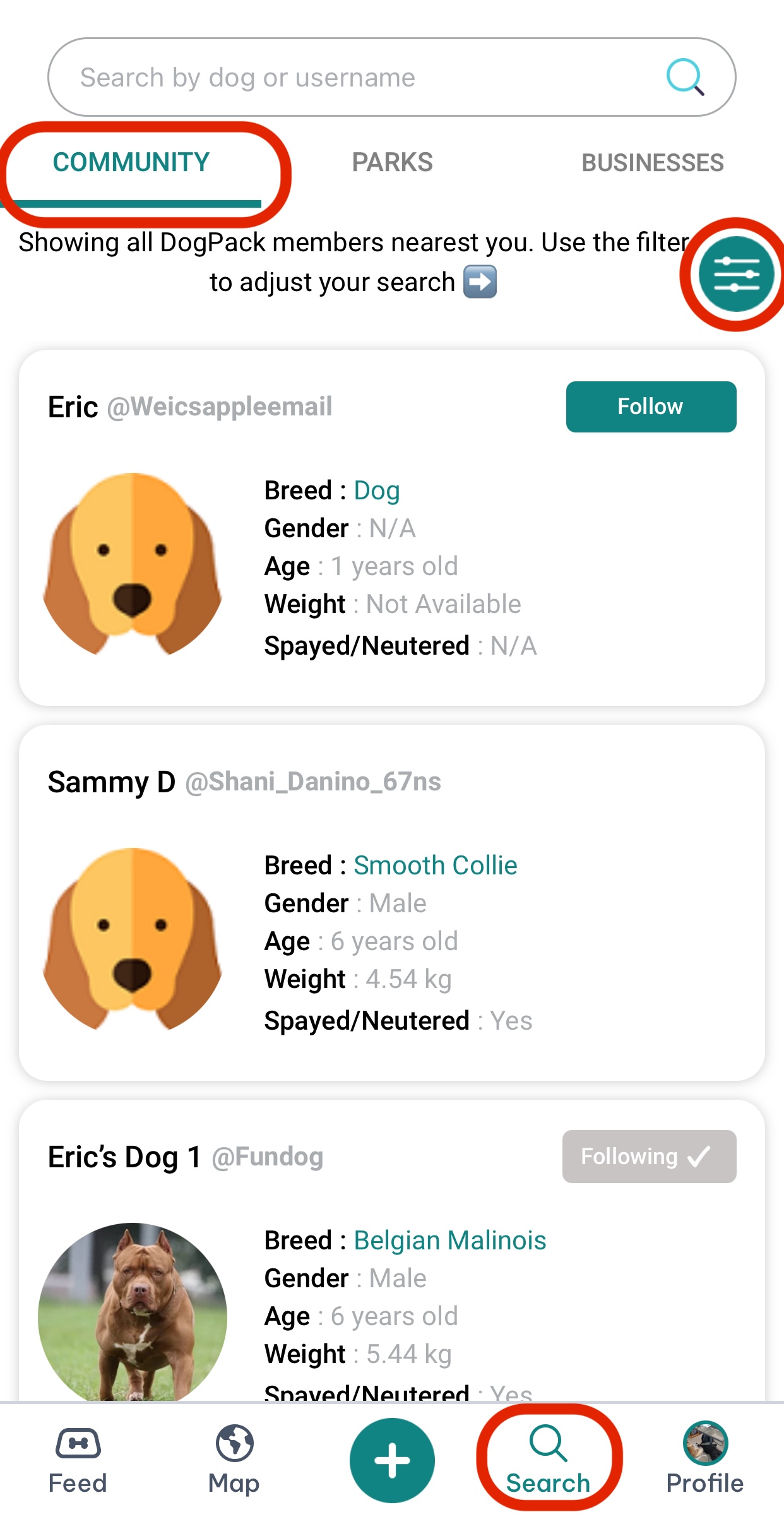Unfollow Eric's Dog 1 via Following toggle

point(649,1157)
